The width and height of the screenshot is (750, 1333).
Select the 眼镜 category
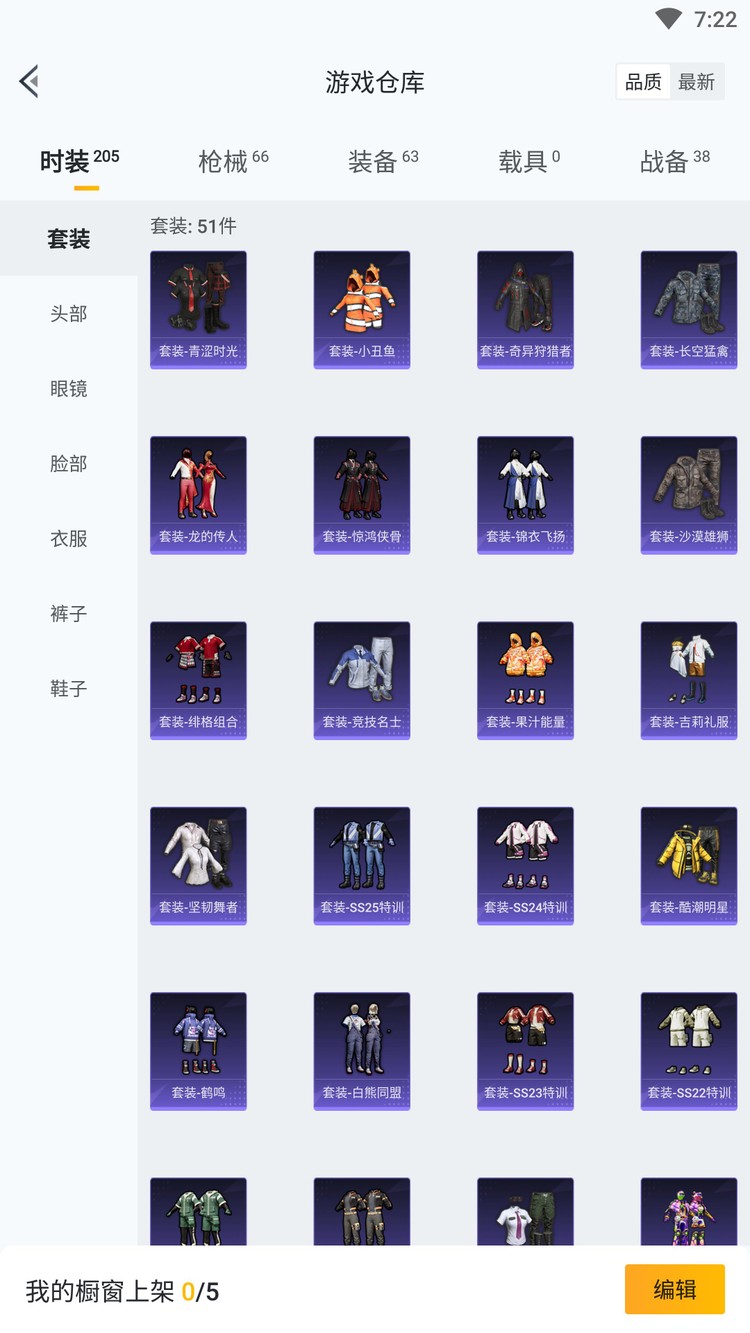[69, 389]
